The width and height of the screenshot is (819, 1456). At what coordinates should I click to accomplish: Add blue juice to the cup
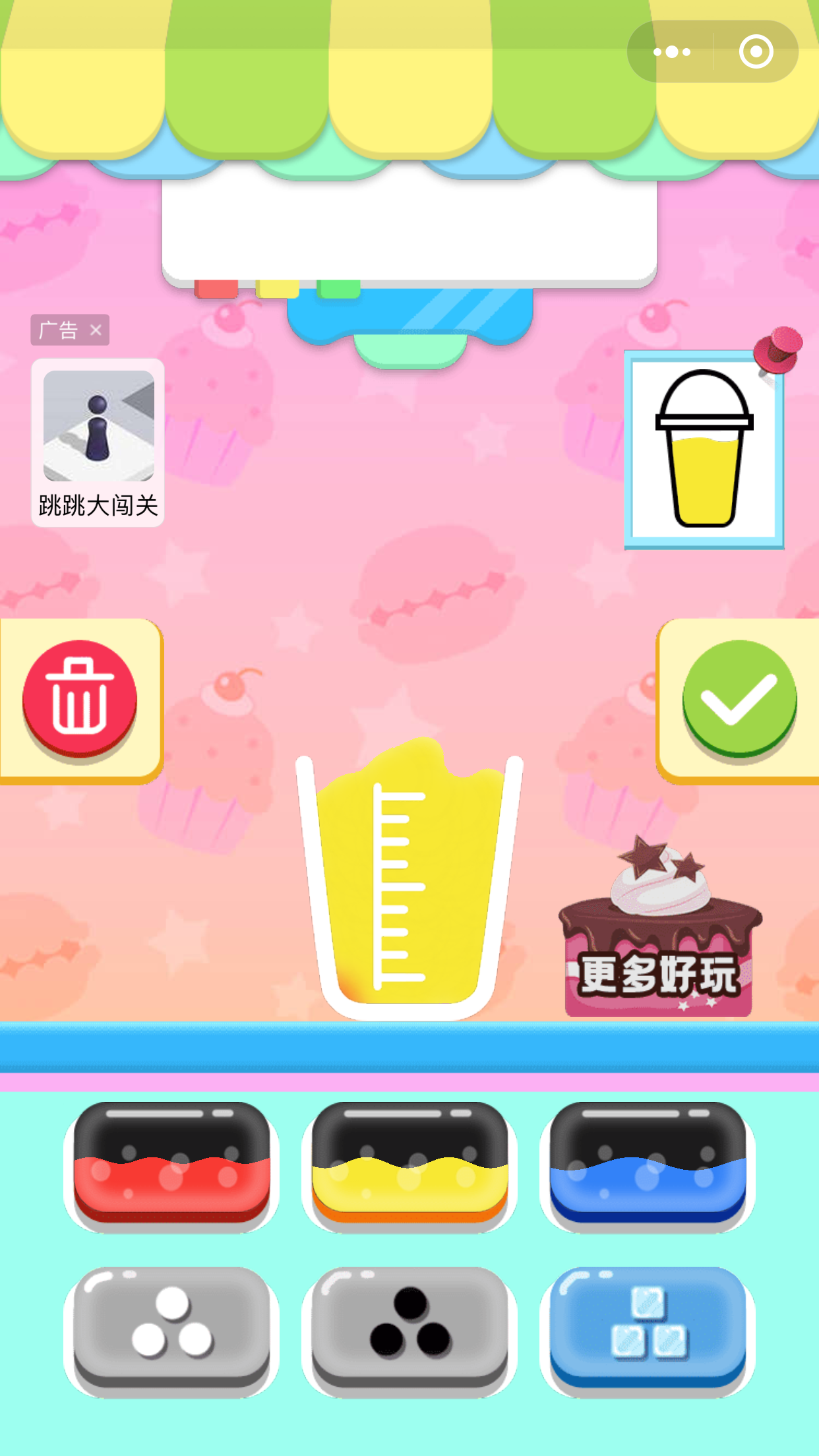pos(648,1165)
